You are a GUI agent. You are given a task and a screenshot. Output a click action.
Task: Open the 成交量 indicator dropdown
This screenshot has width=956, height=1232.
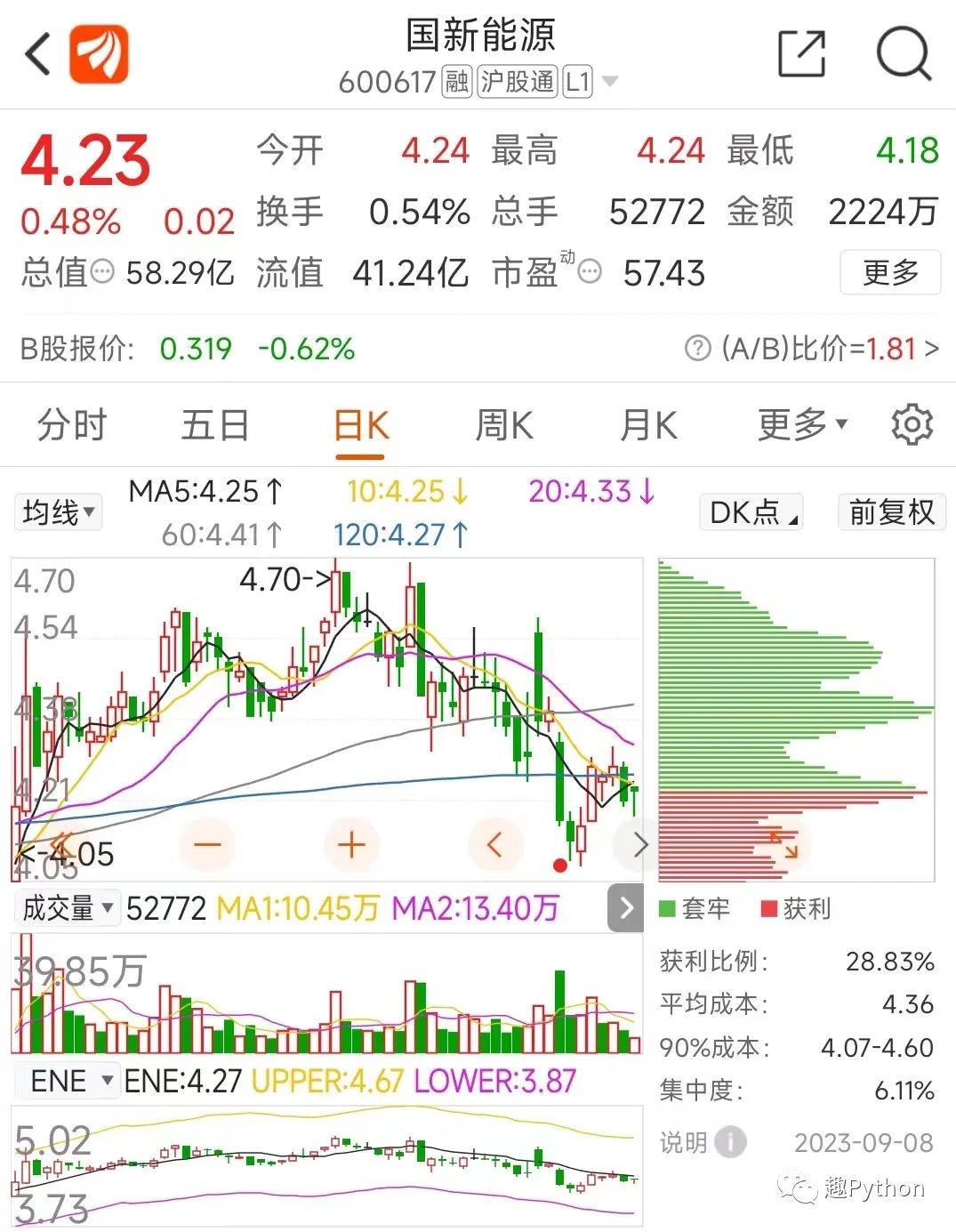point(68,908)
